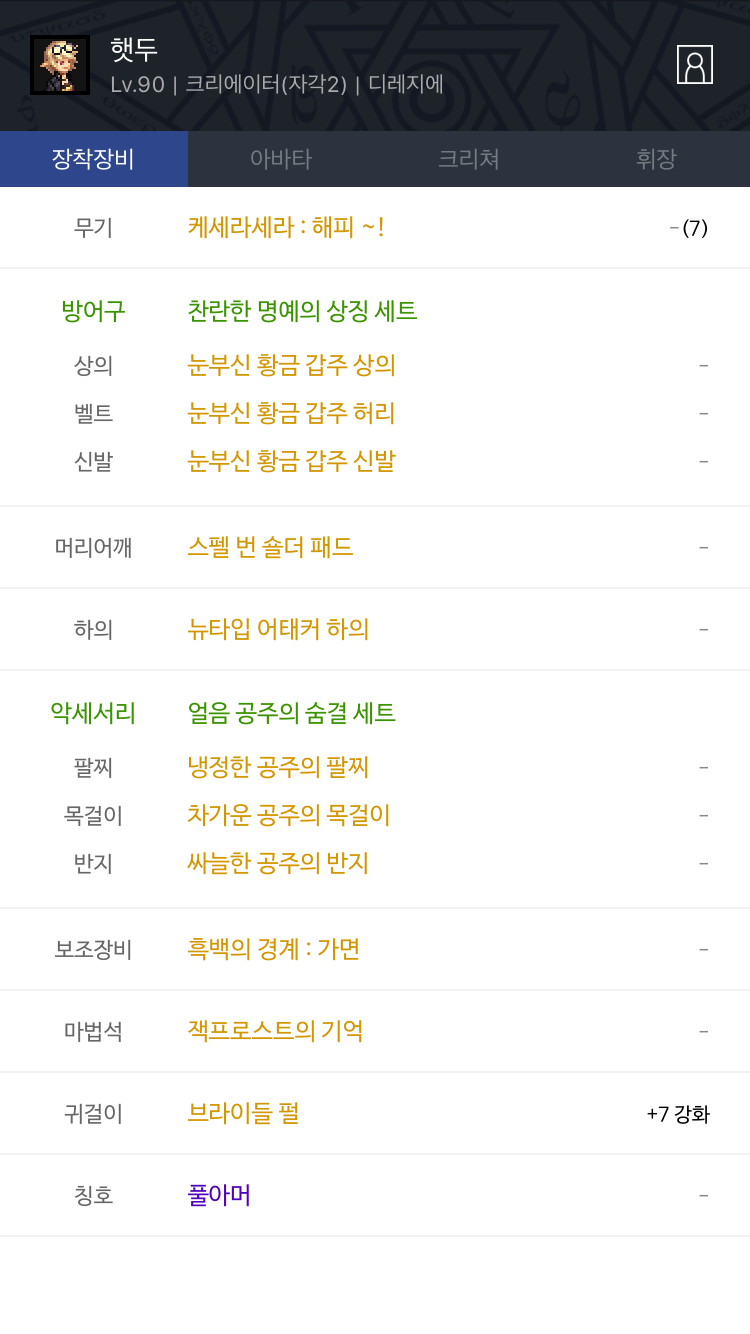The image size is (750, 1334).
Task: Open 잭프로스트의 기억 magic stone
Action: point(276,1031)
